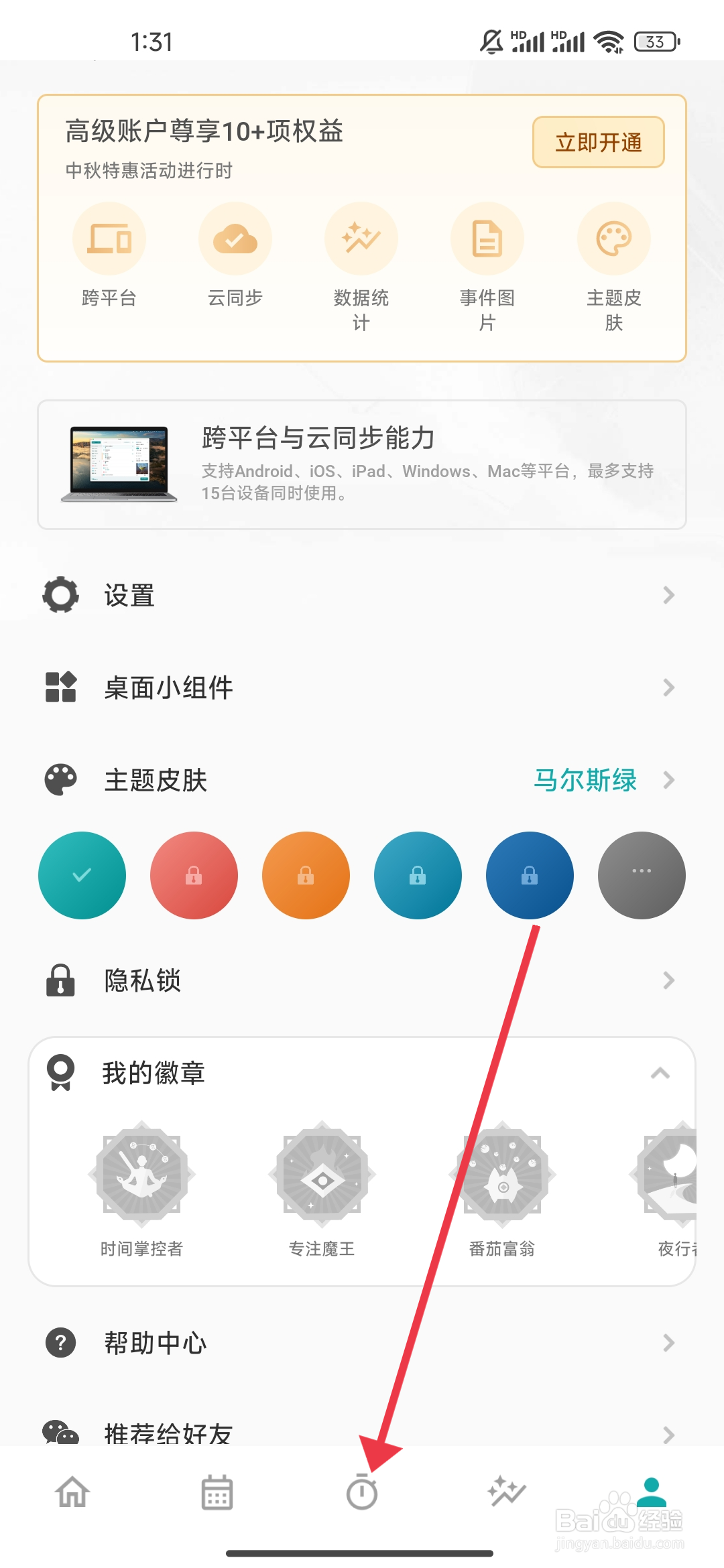Open the 跨平台 cross-platform privilege icon
The width and height of the screenshot is (724, 1568).
(109, 238)
